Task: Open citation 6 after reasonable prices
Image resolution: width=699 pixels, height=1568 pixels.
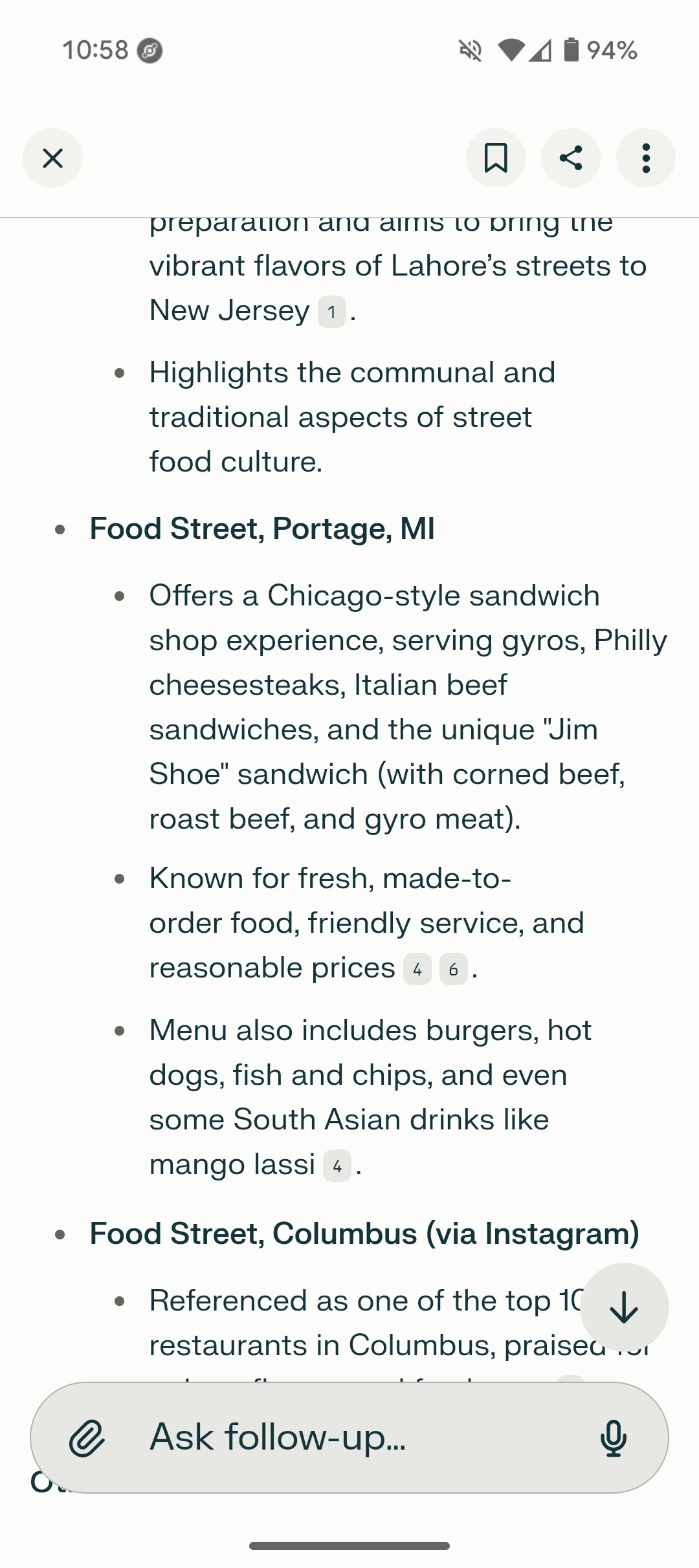Action: [x=453, y=970]
